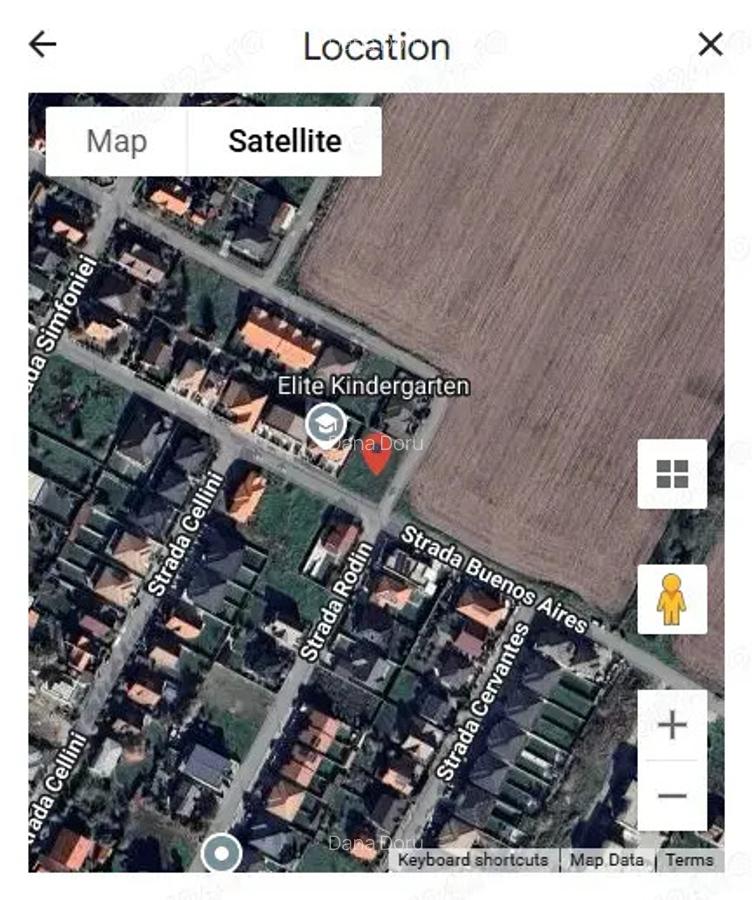This screenshot has width=752, height=900.
Task: Tap the white circular marker at the bottom
Action: [221, 855]
